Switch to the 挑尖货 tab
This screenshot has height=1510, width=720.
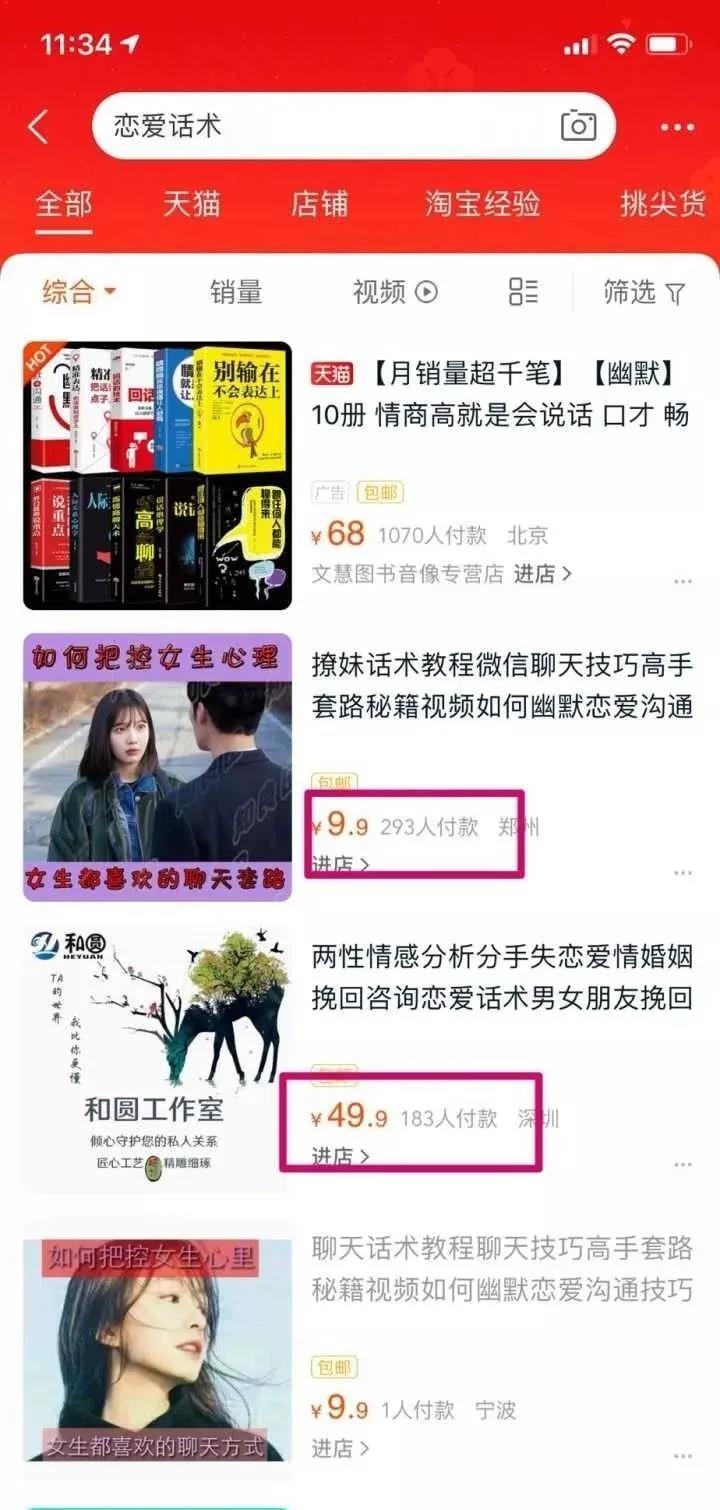(x=662, y=203)
